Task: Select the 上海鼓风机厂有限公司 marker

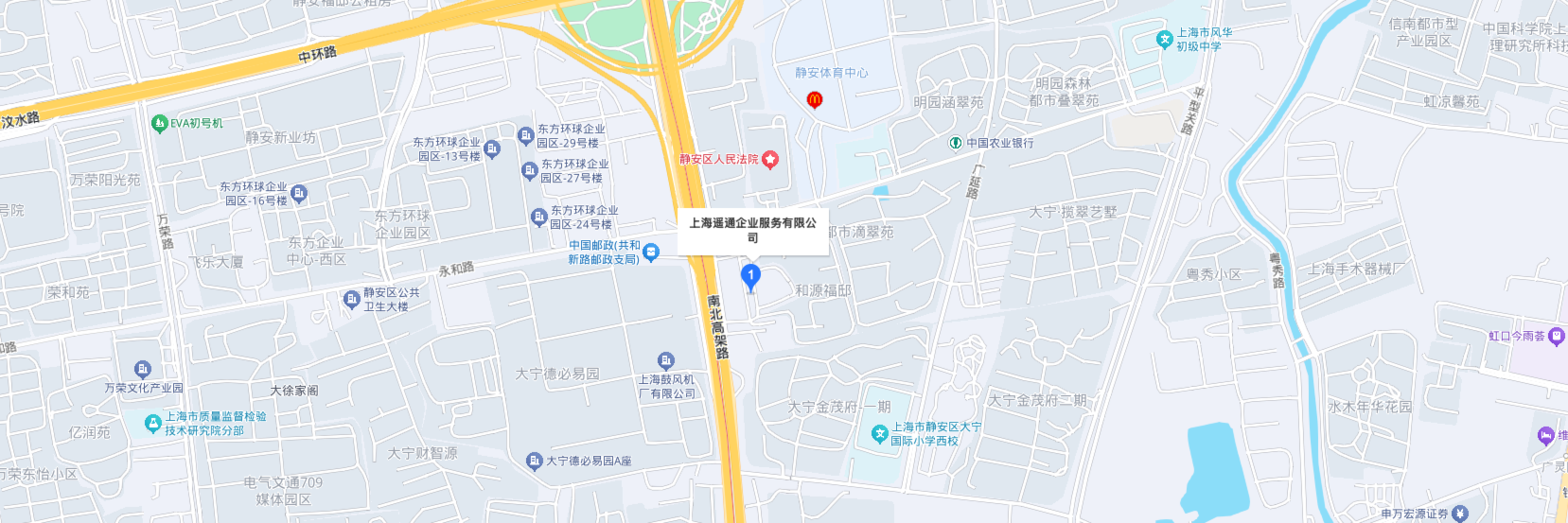Action: 666,360
